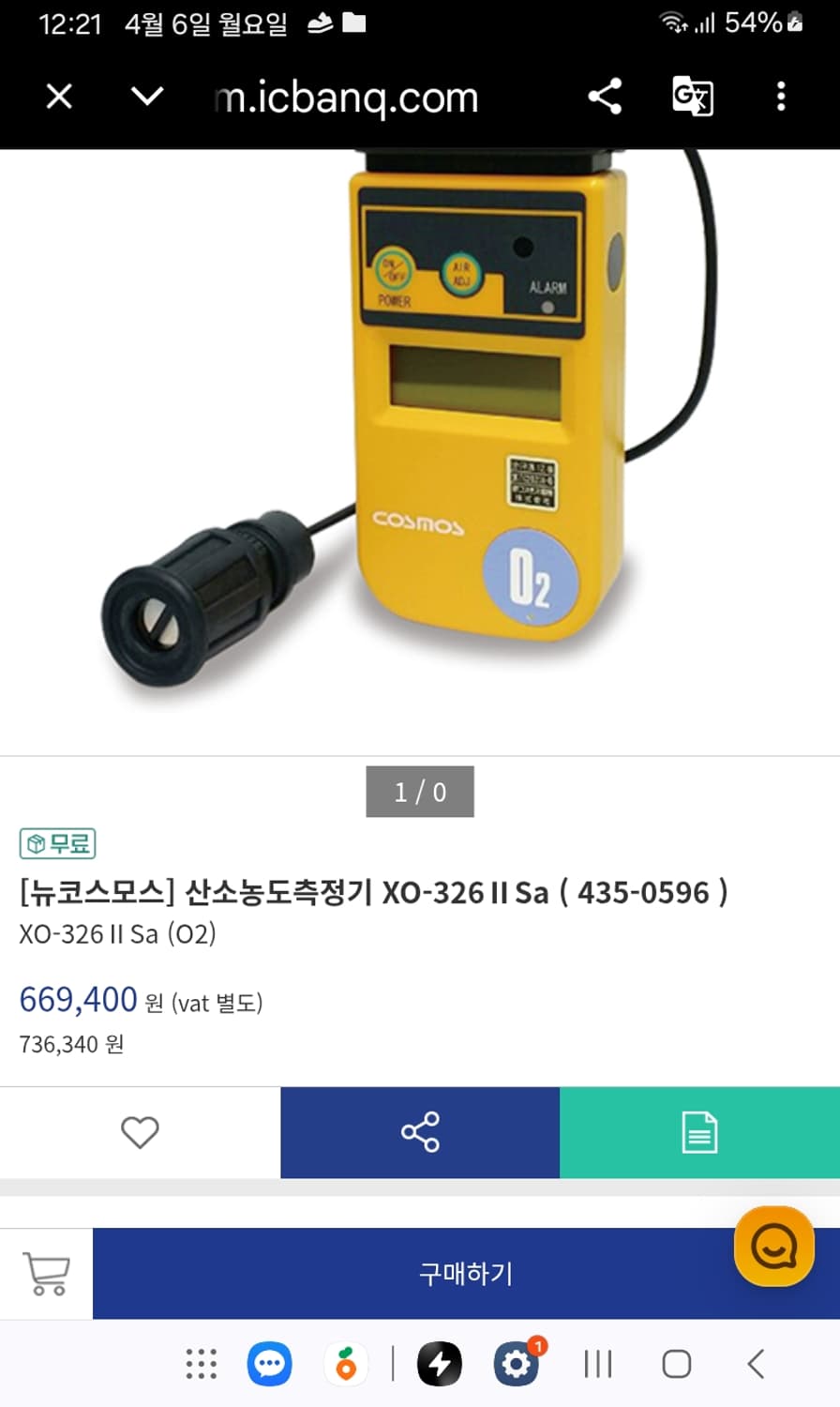The image size is (840, 1407).
Task: Open the browser three-dot menu
Action: 781,97
